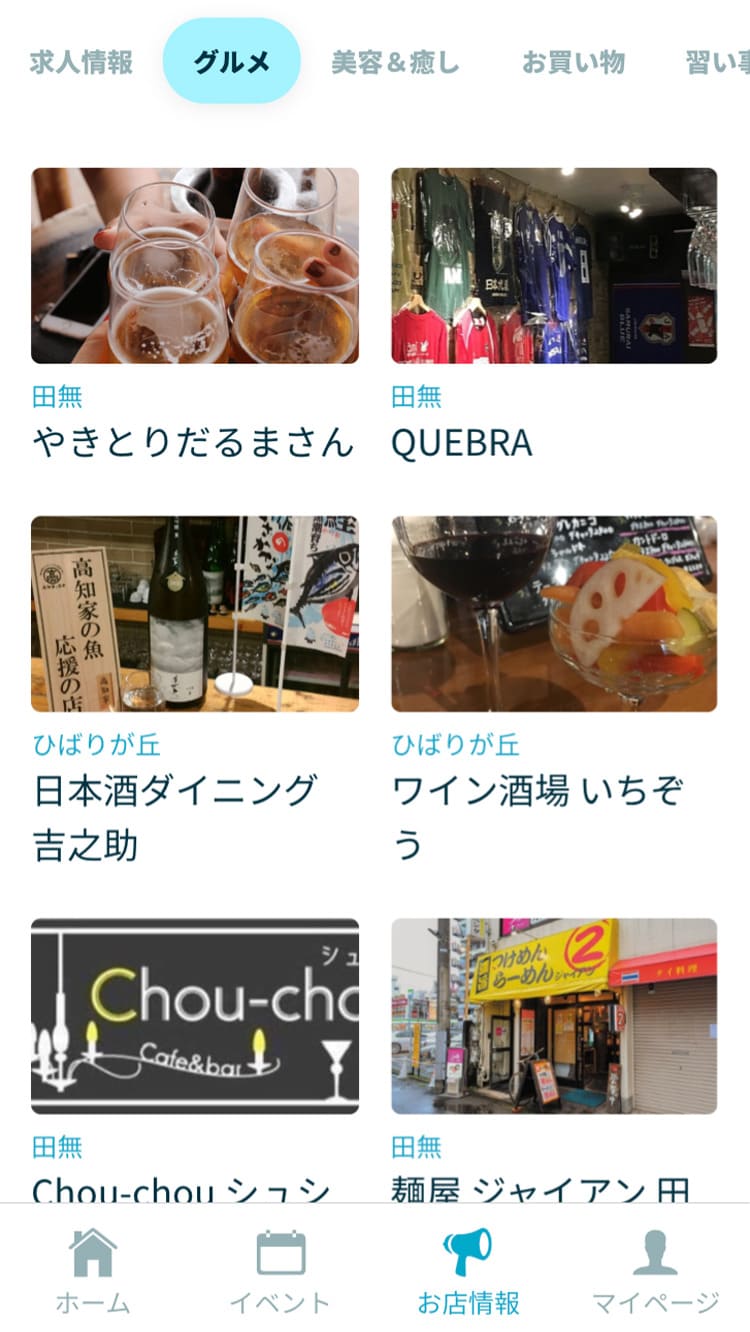Screen dimensions: 750x1332
Task: Select the 美容＆癒し category tab
Action: click(x=395, y=62)
